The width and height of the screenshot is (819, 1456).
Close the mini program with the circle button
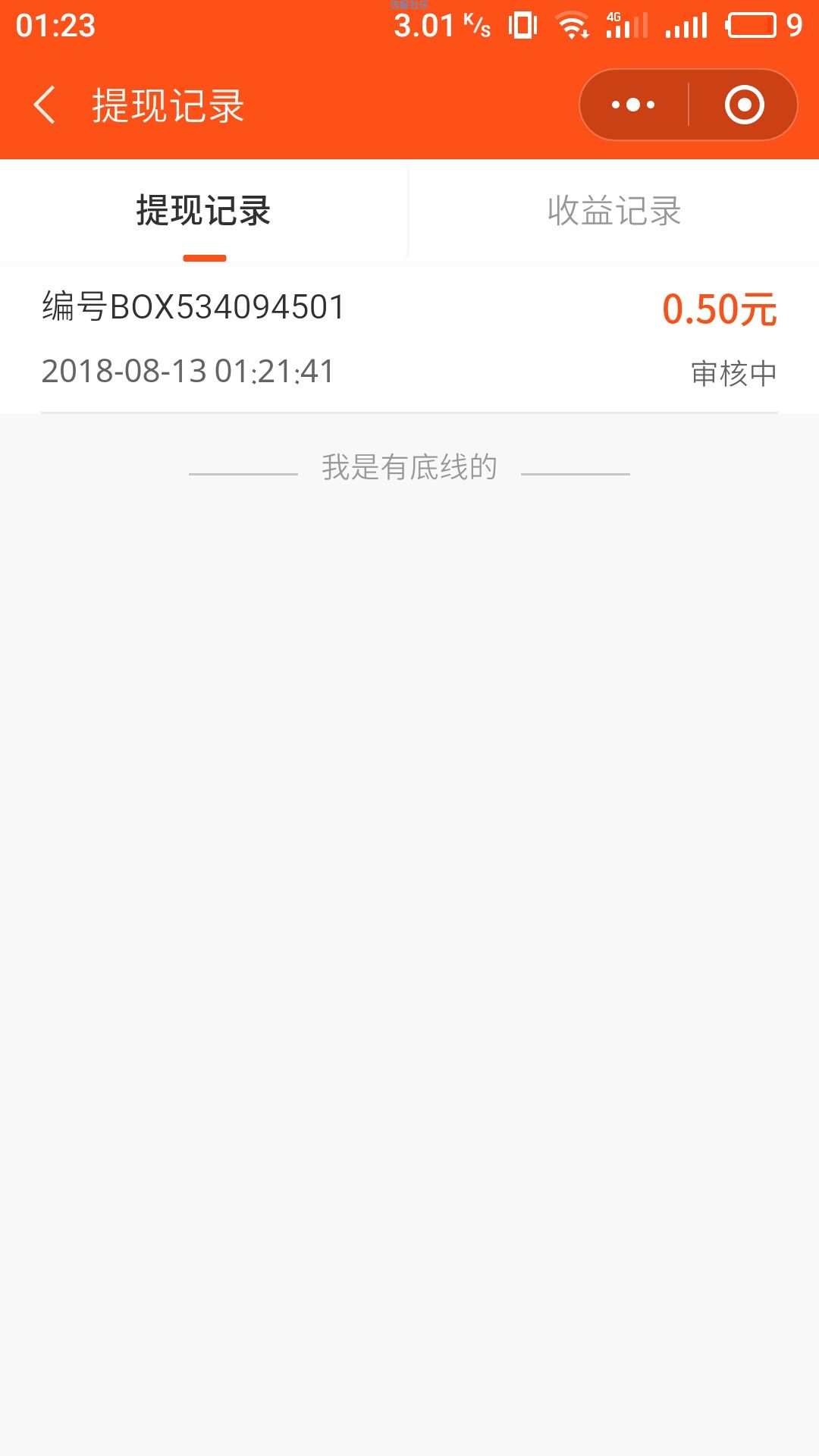click(x=744, y=105)
